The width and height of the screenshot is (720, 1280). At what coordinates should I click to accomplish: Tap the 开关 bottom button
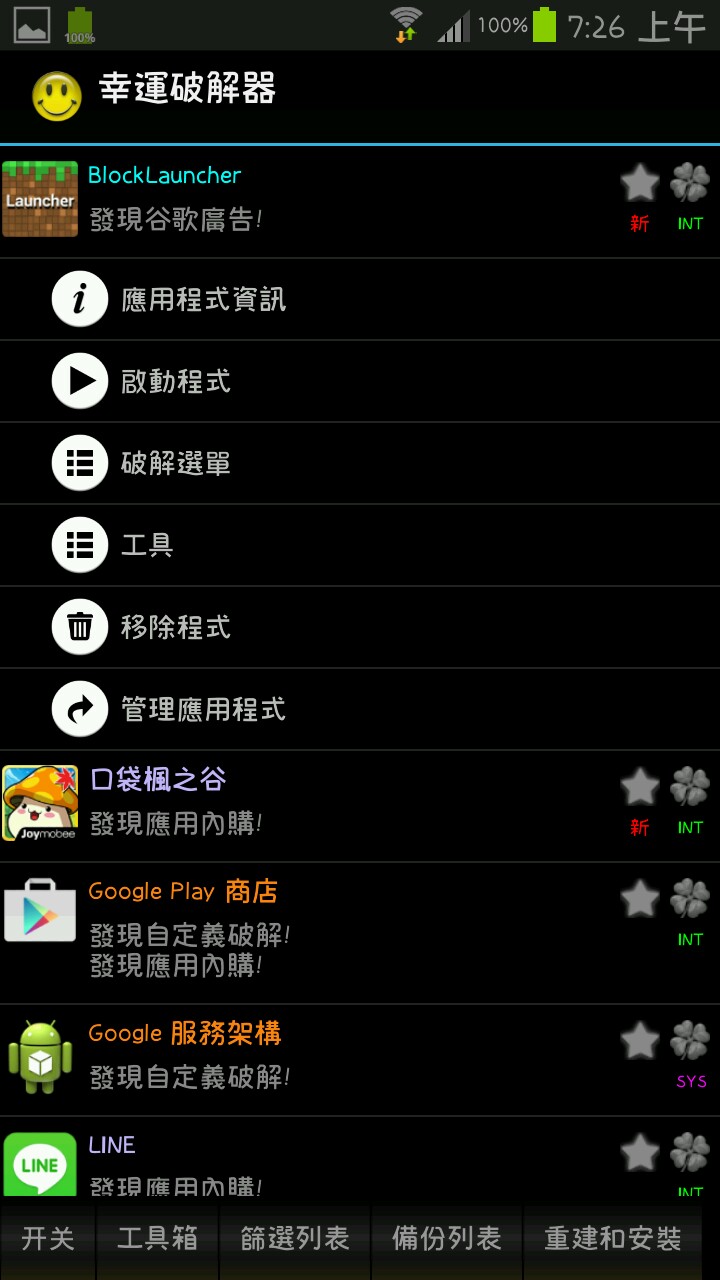[x=48, y=1240]
